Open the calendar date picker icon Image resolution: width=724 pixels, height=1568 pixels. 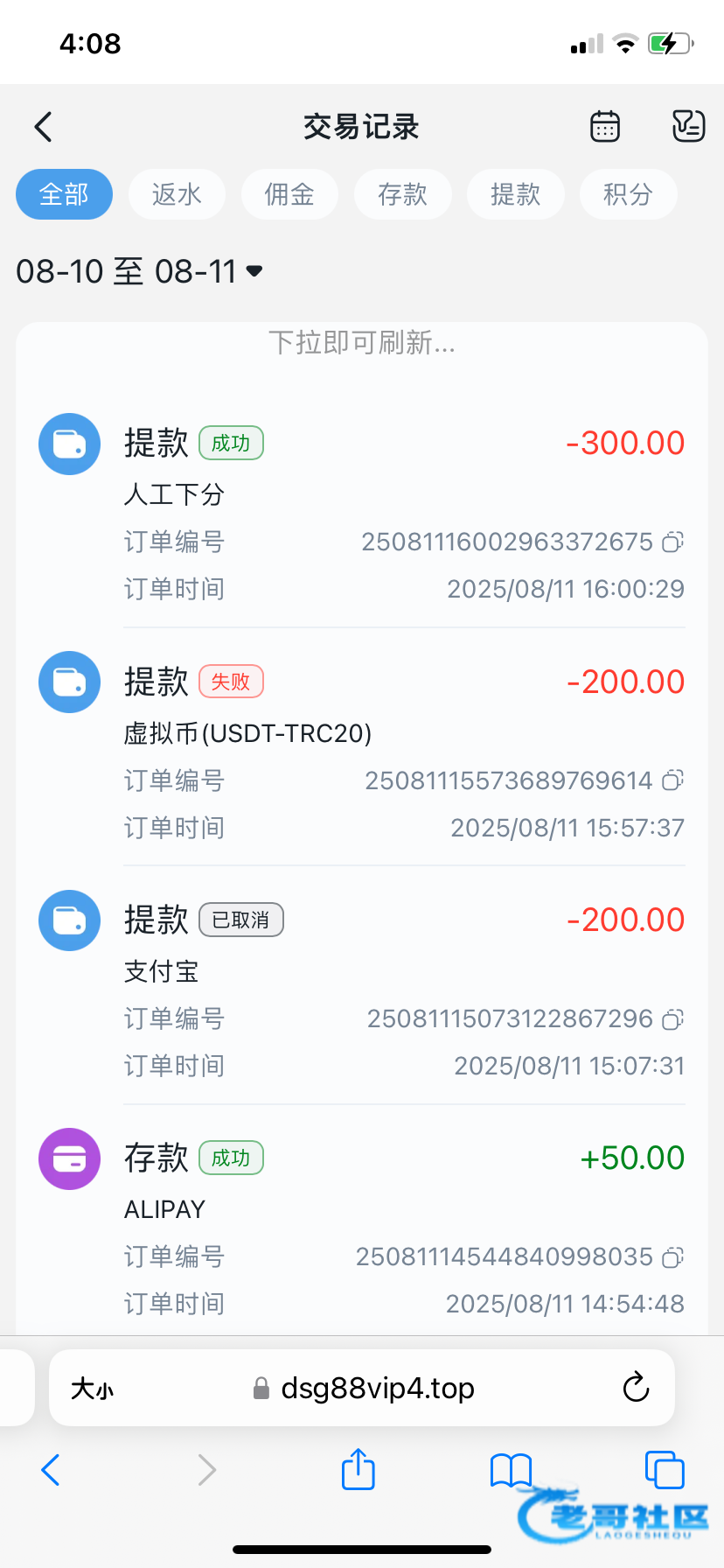pyautogui.click(x=605, y=127)
